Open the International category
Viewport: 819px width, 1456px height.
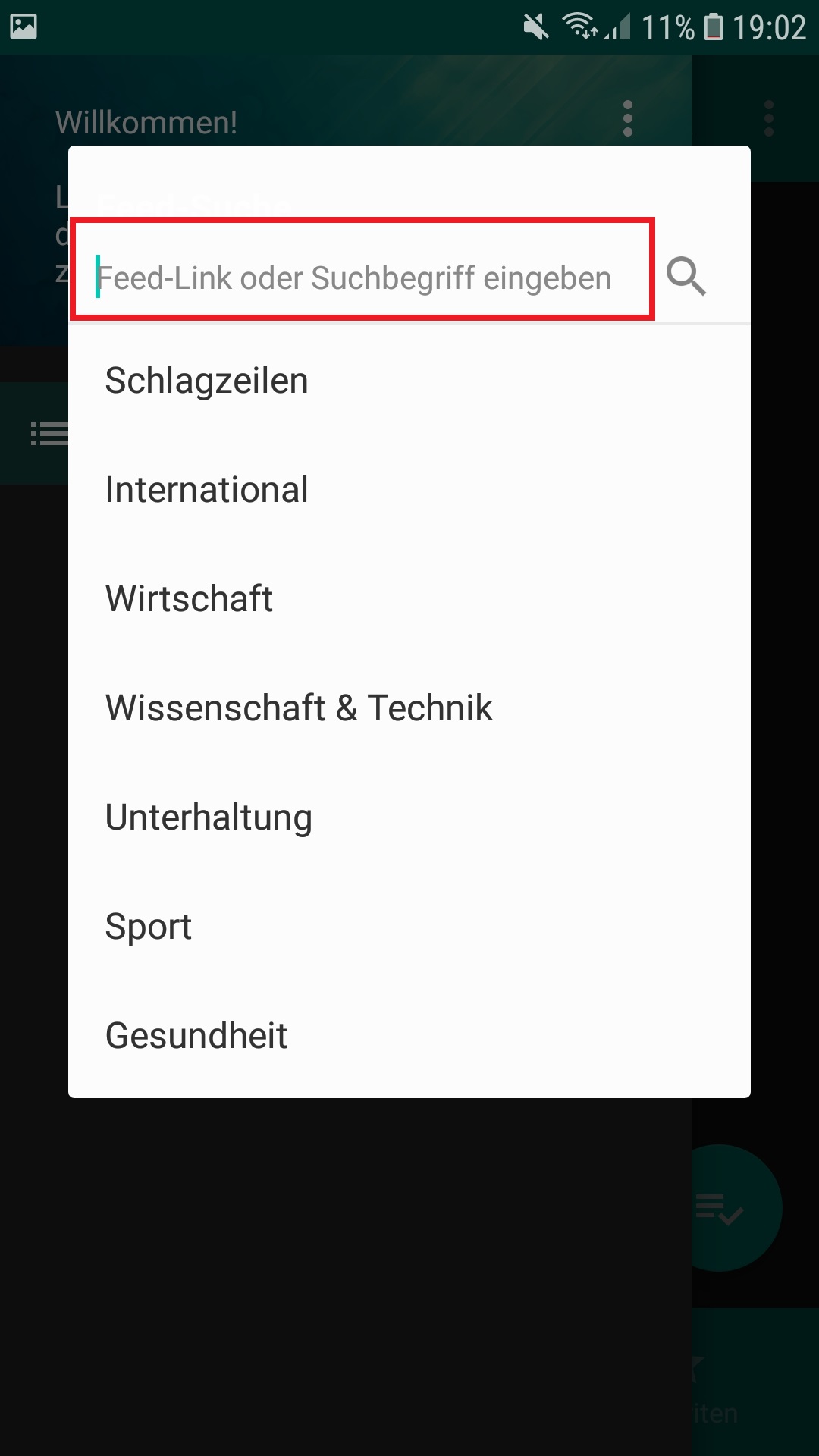[x=409, y=490]
